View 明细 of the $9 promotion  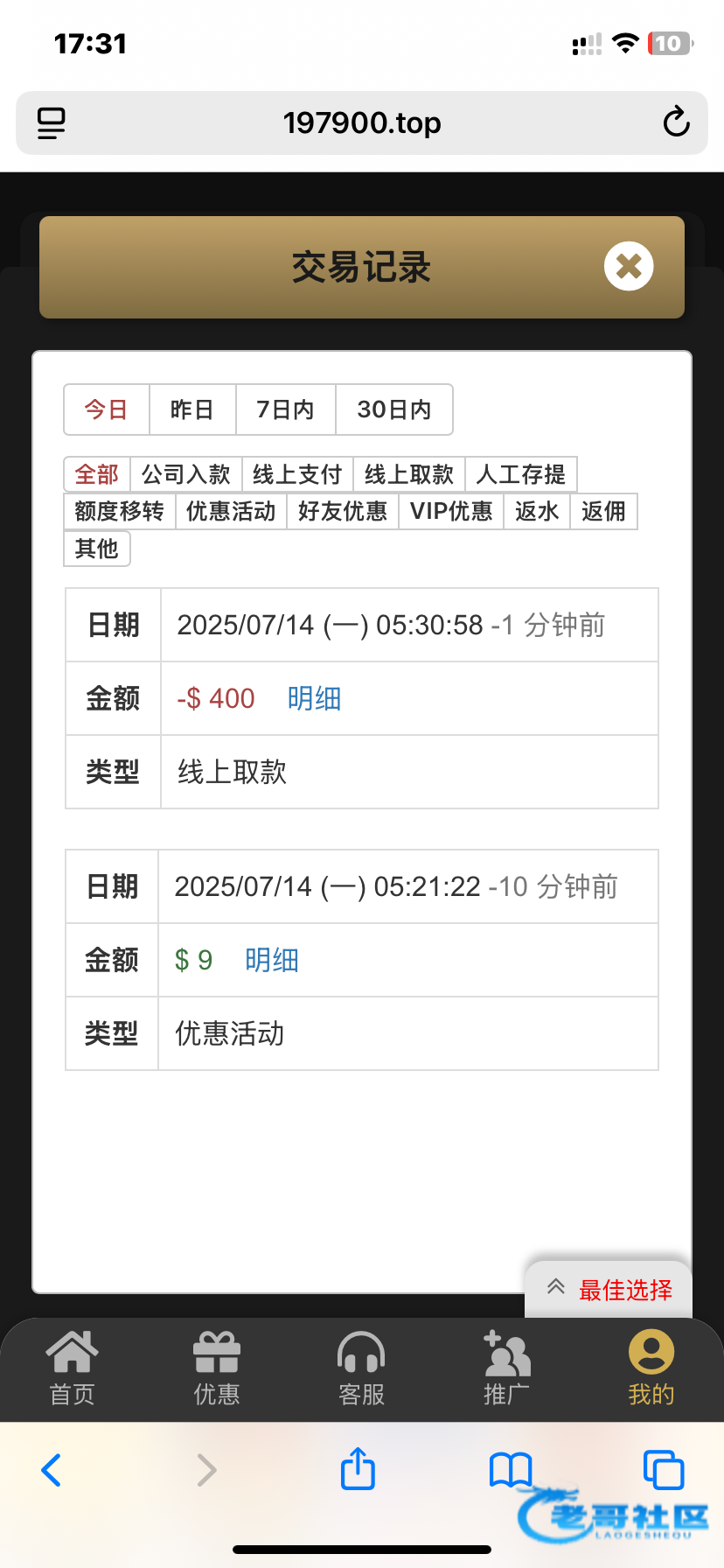pyautogui.click(x=272, y=960)
